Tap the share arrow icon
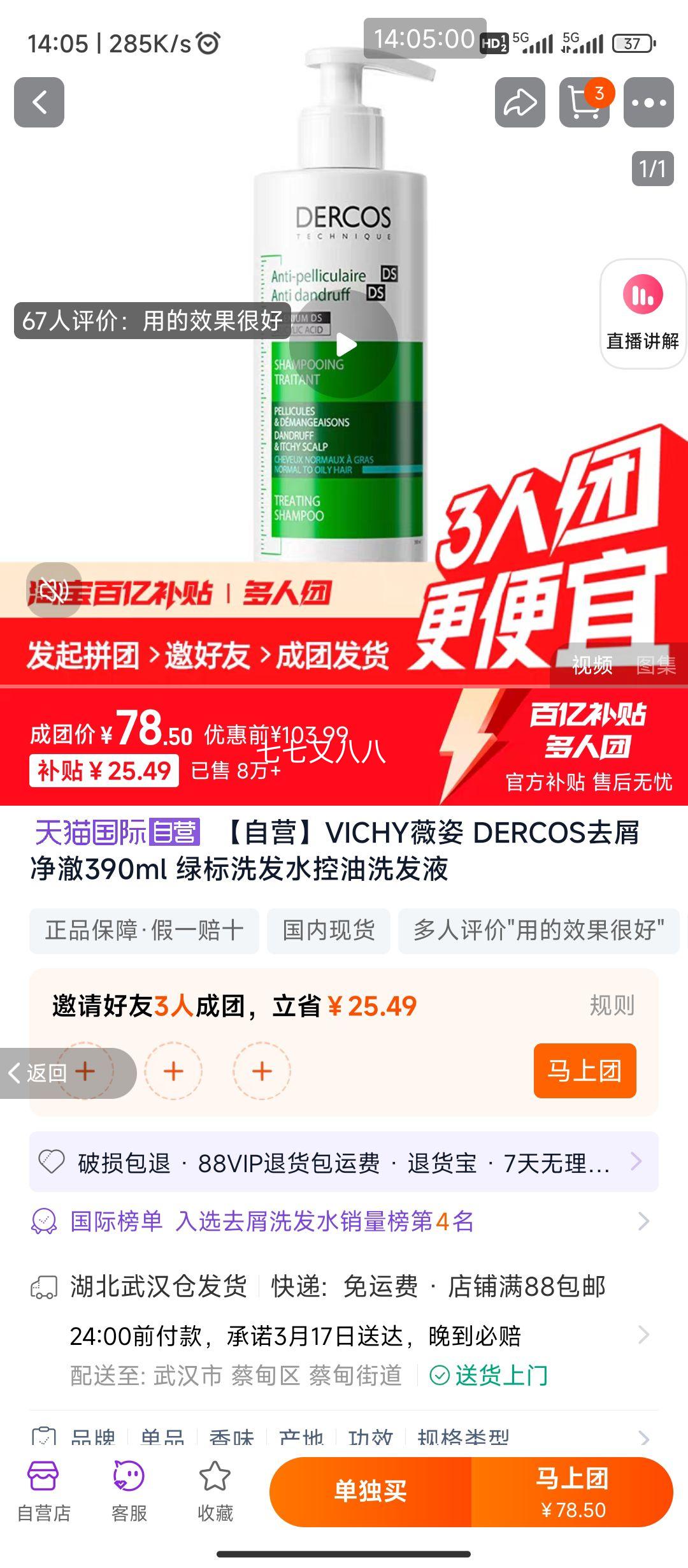688x1568 pixels. (520, 102)
